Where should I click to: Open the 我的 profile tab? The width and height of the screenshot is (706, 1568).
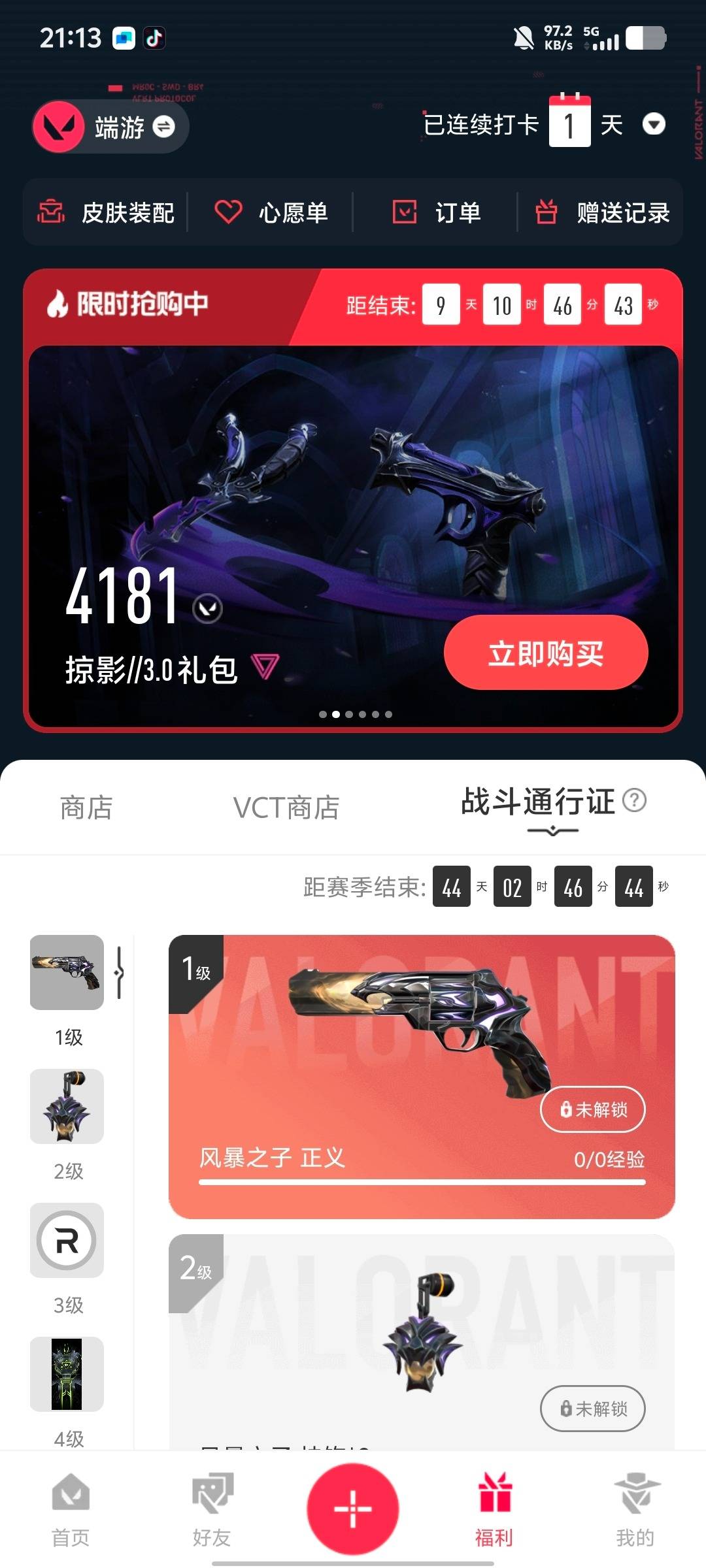coord(635,1509)
